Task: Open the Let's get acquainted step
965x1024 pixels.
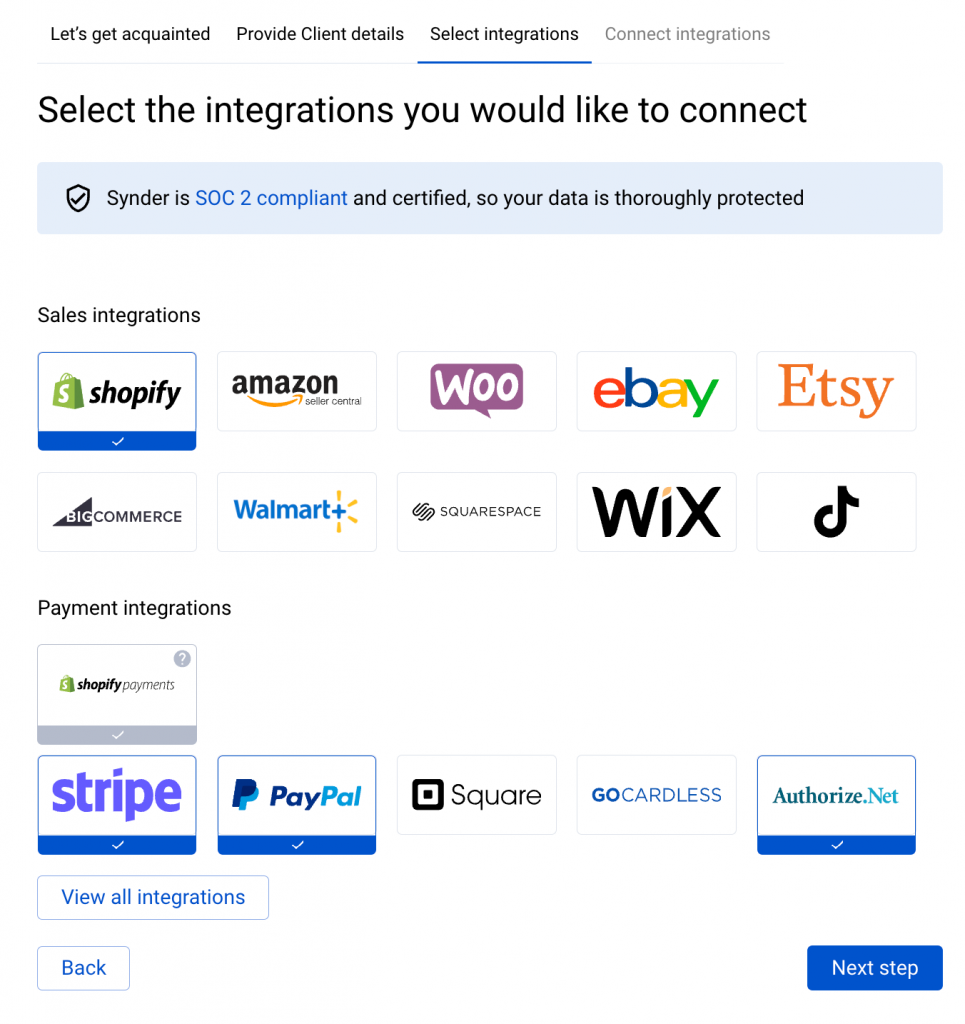Action: click(x=130, y=34)
